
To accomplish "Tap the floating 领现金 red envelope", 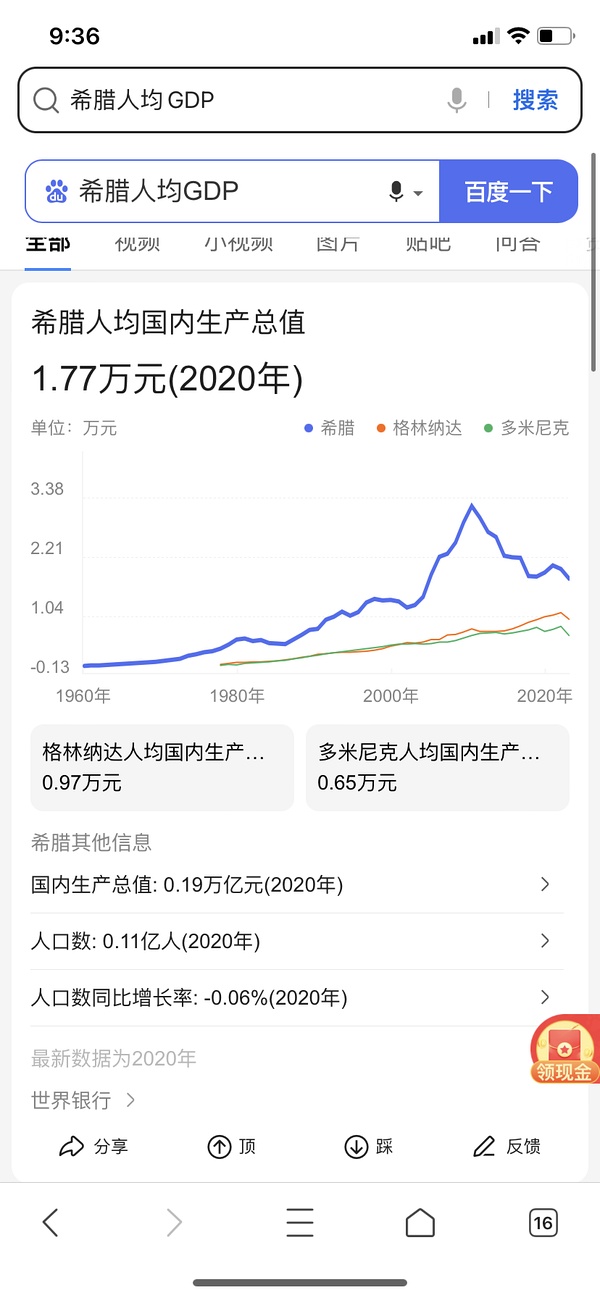I will (565, 1050).
